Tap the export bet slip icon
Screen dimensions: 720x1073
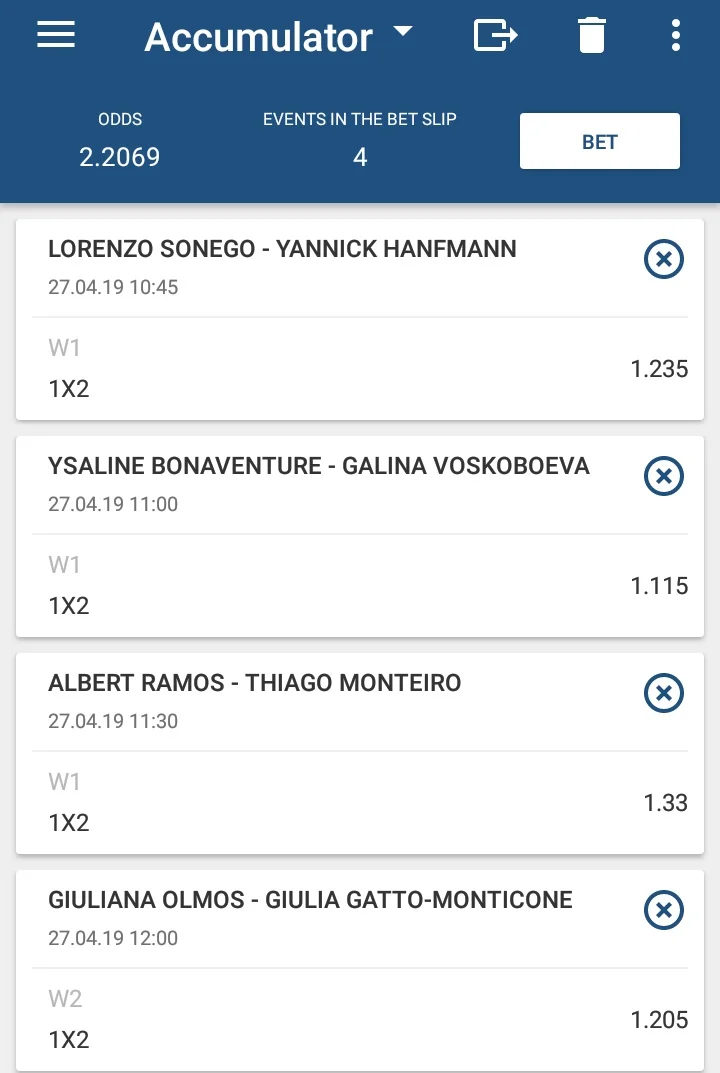[x=495, y=36]
